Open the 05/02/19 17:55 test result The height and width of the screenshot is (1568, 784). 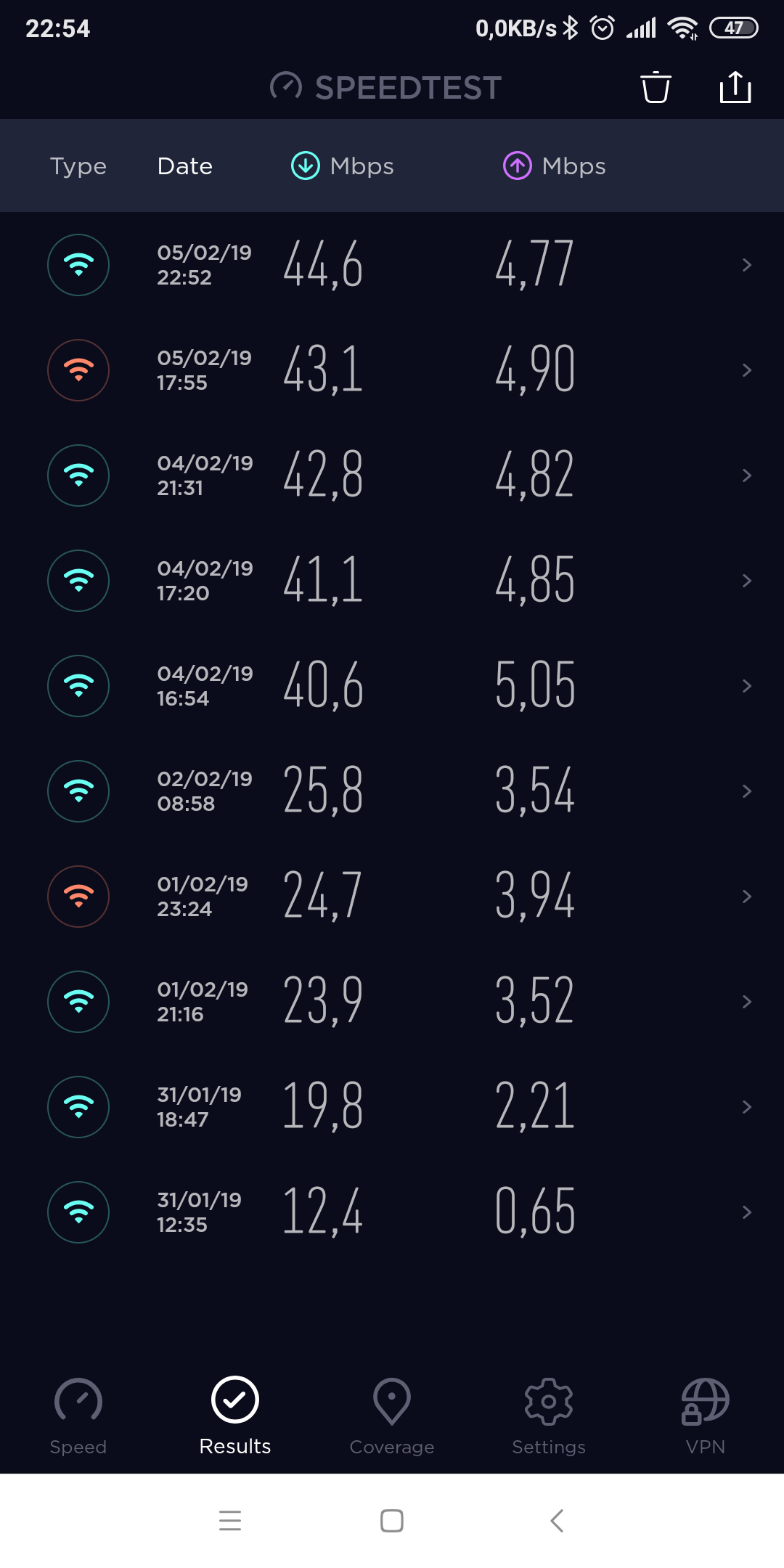[x=392, y=370]
